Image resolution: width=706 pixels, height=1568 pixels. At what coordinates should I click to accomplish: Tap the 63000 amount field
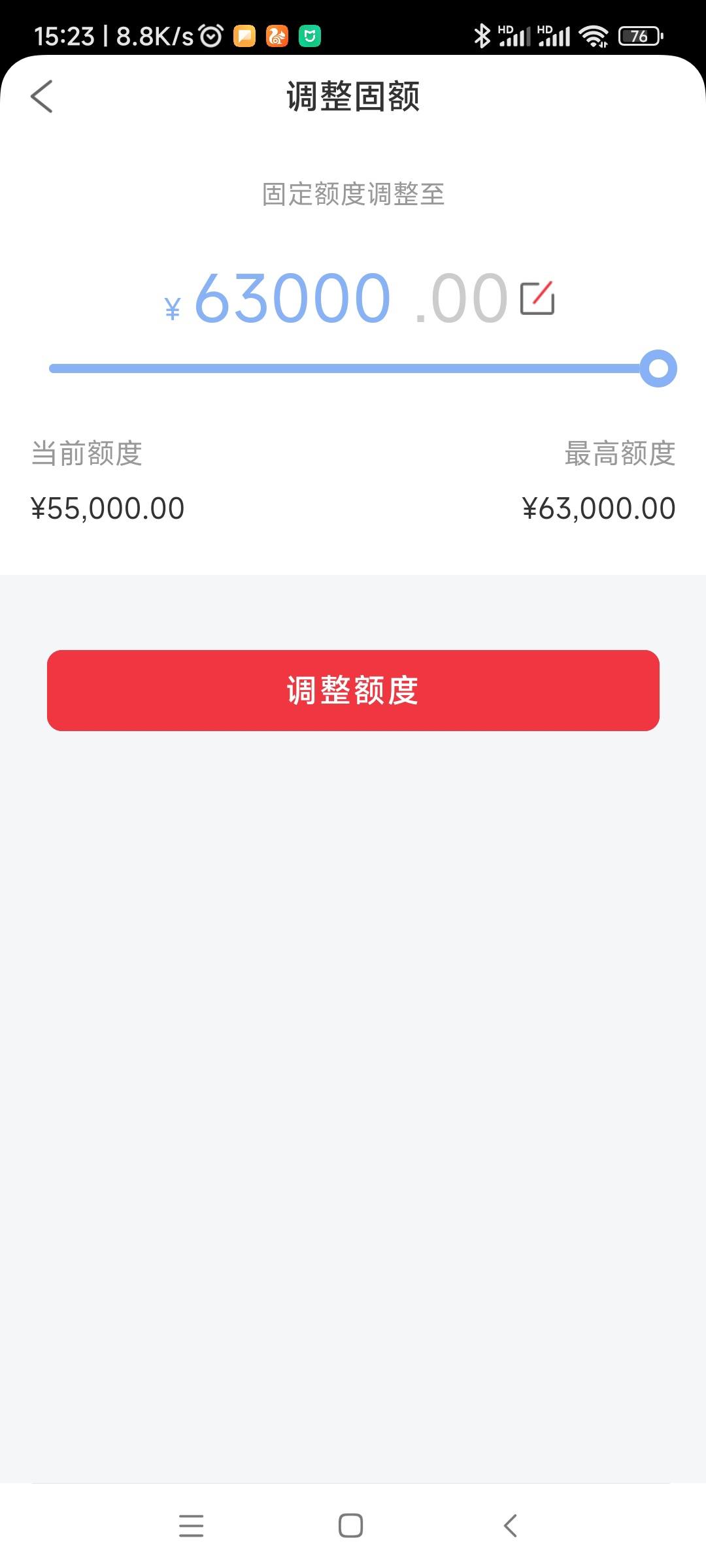[292, 299]
